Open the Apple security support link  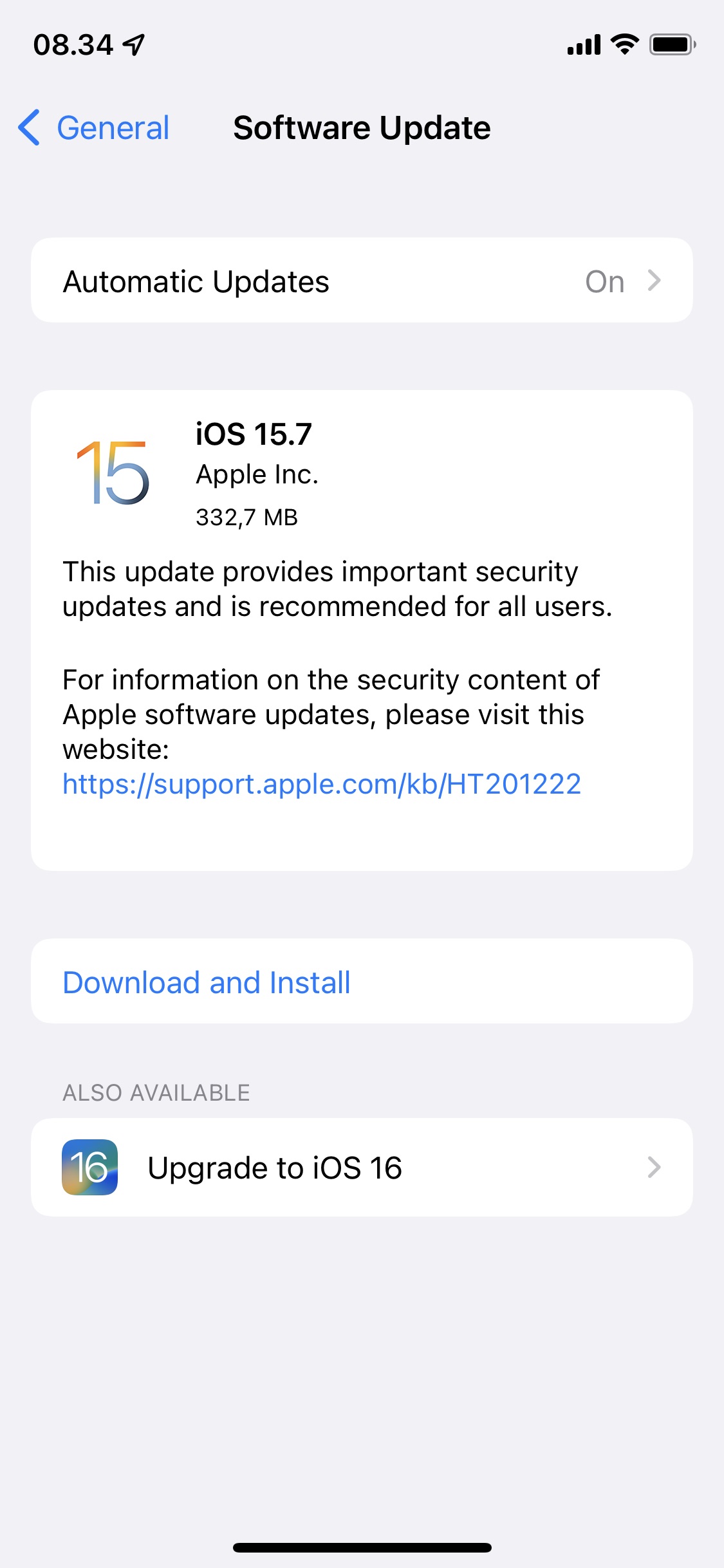[321, 783]
